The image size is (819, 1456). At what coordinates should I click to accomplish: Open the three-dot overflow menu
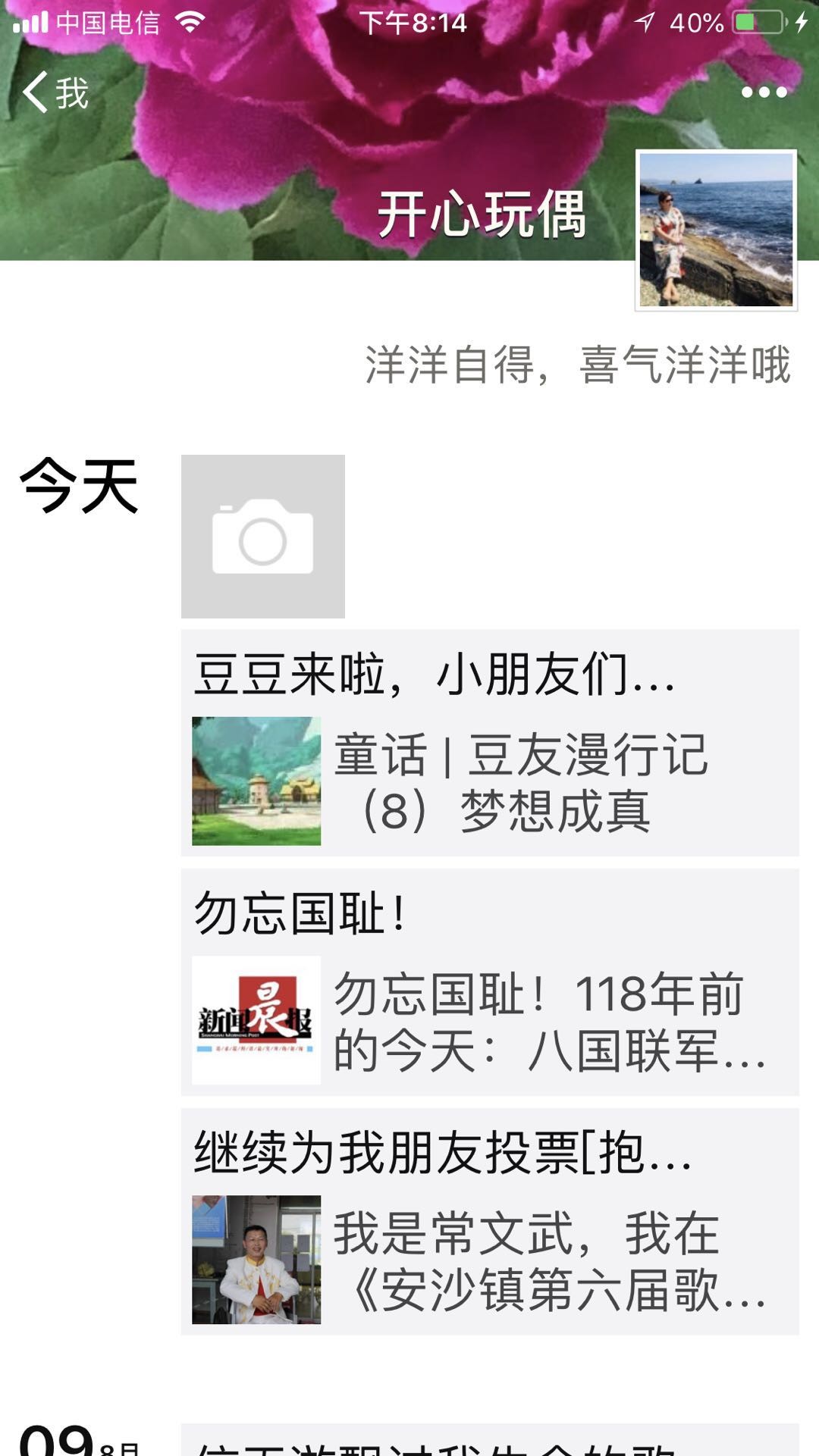764,92
